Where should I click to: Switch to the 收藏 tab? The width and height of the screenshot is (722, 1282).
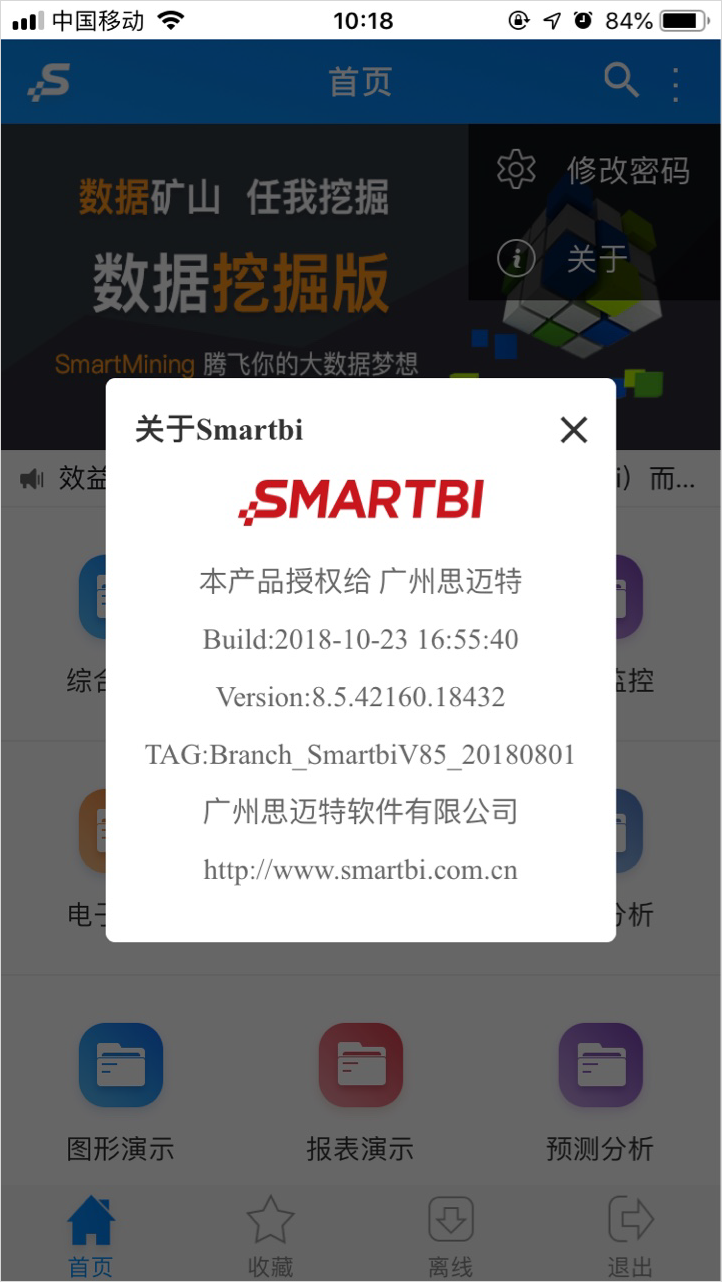coord(271,1237)
